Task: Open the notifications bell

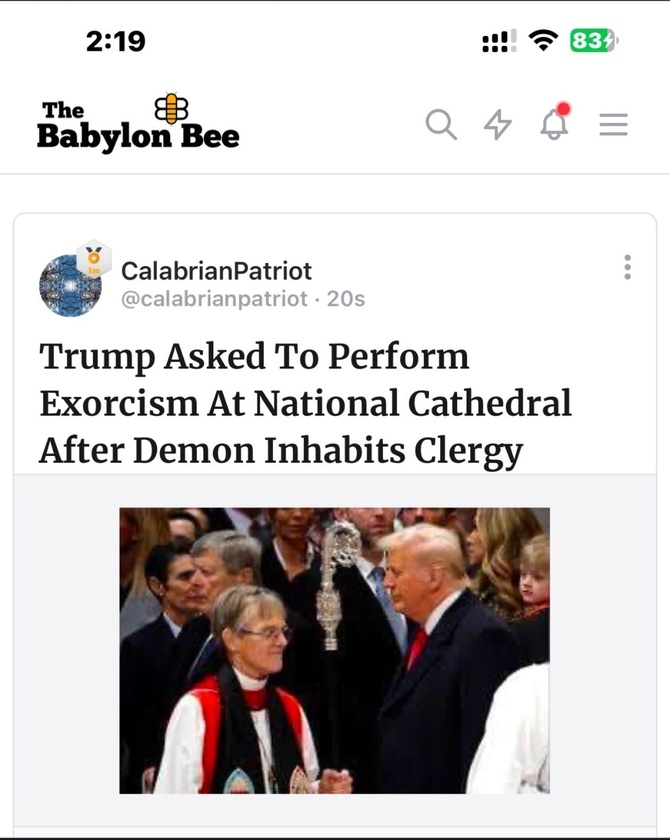Action: (554, 125)
